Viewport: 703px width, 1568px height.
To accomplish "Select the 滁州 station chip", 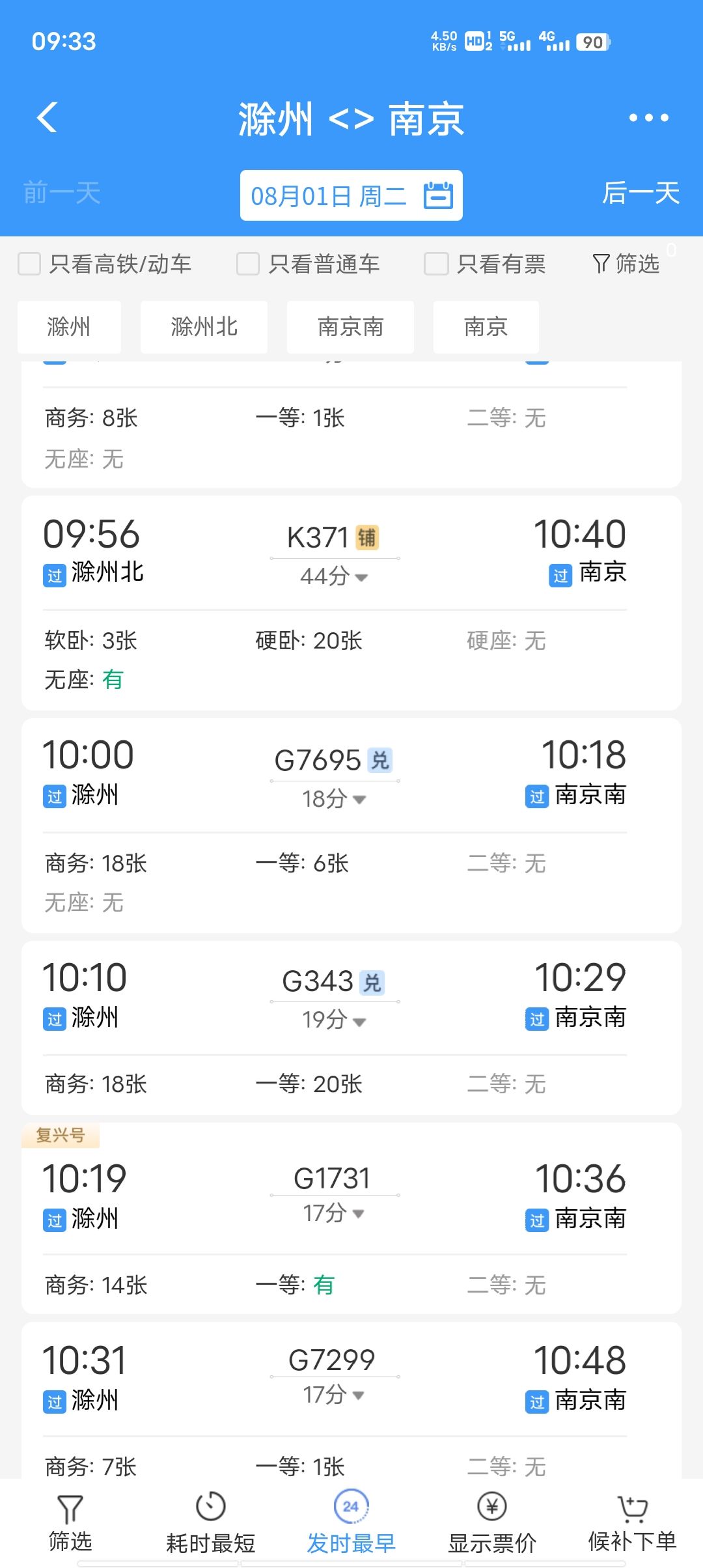I will click(69, 327).
